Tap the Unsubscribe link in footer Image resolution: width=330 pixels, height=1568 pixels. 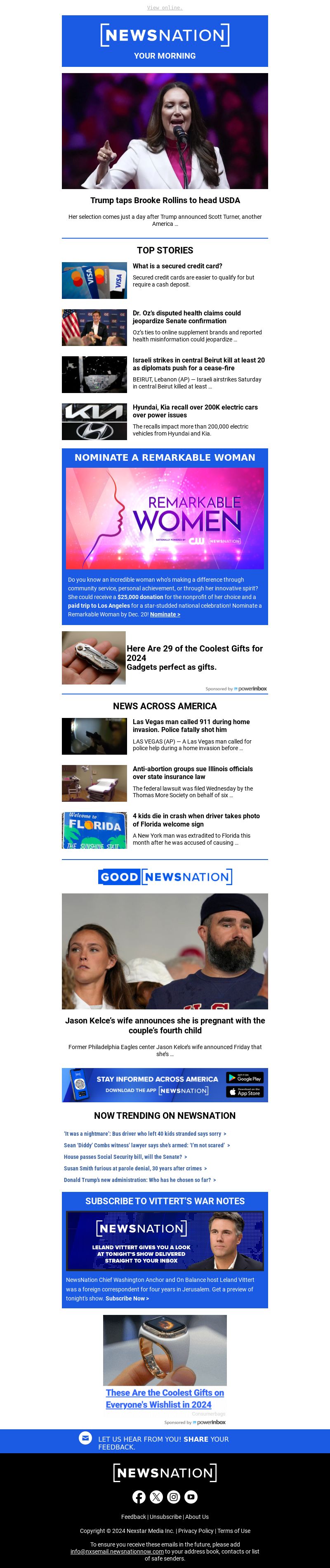(x=165, y=1516)
